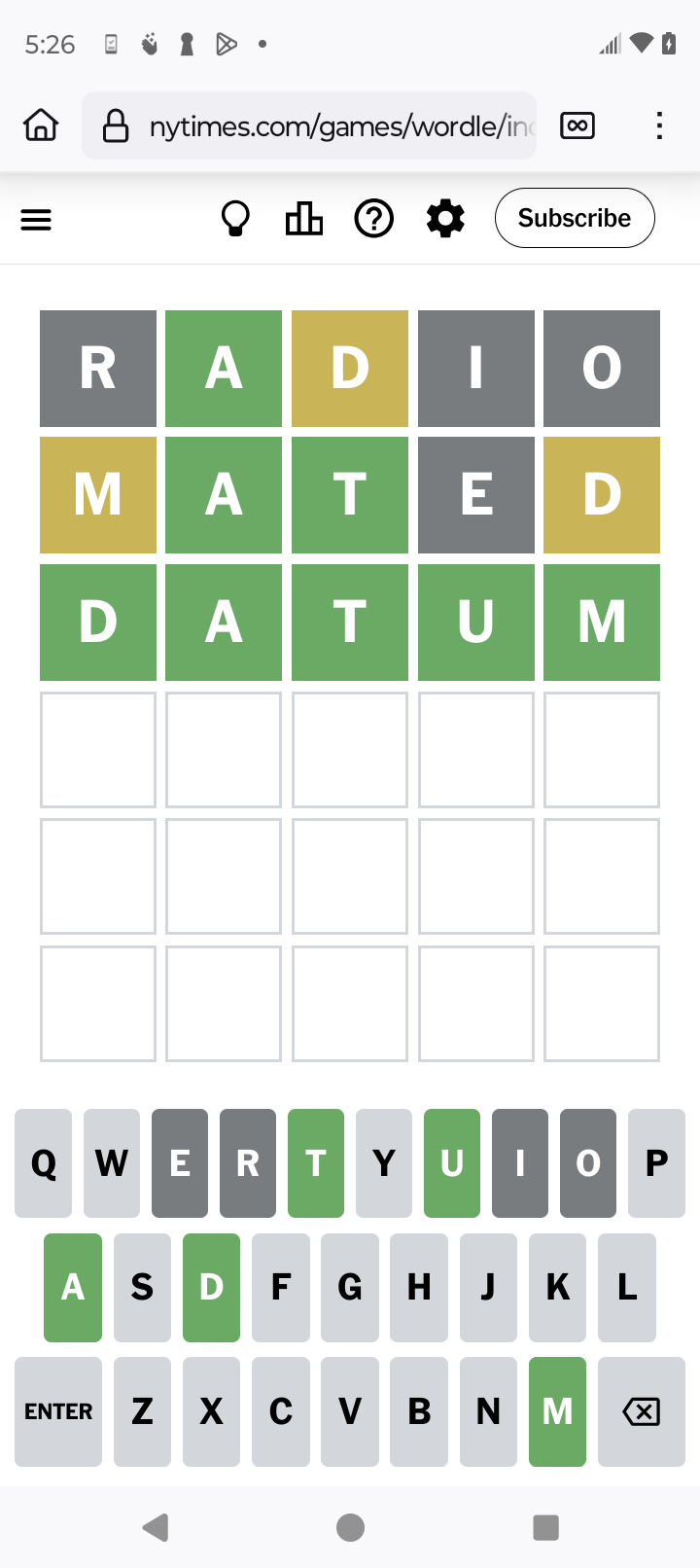Open the hamburger navigation menu
The width and height of the screenshot is (700, 1568).
pyautogui.click(x=36, y=220)
